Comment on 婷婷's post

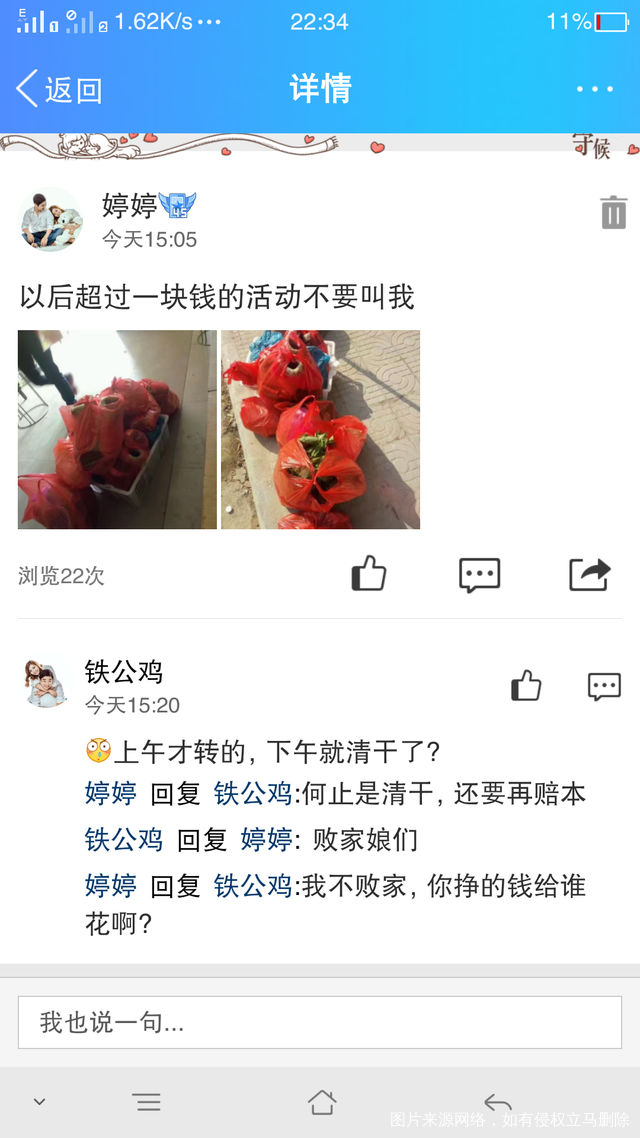(479, 575)
